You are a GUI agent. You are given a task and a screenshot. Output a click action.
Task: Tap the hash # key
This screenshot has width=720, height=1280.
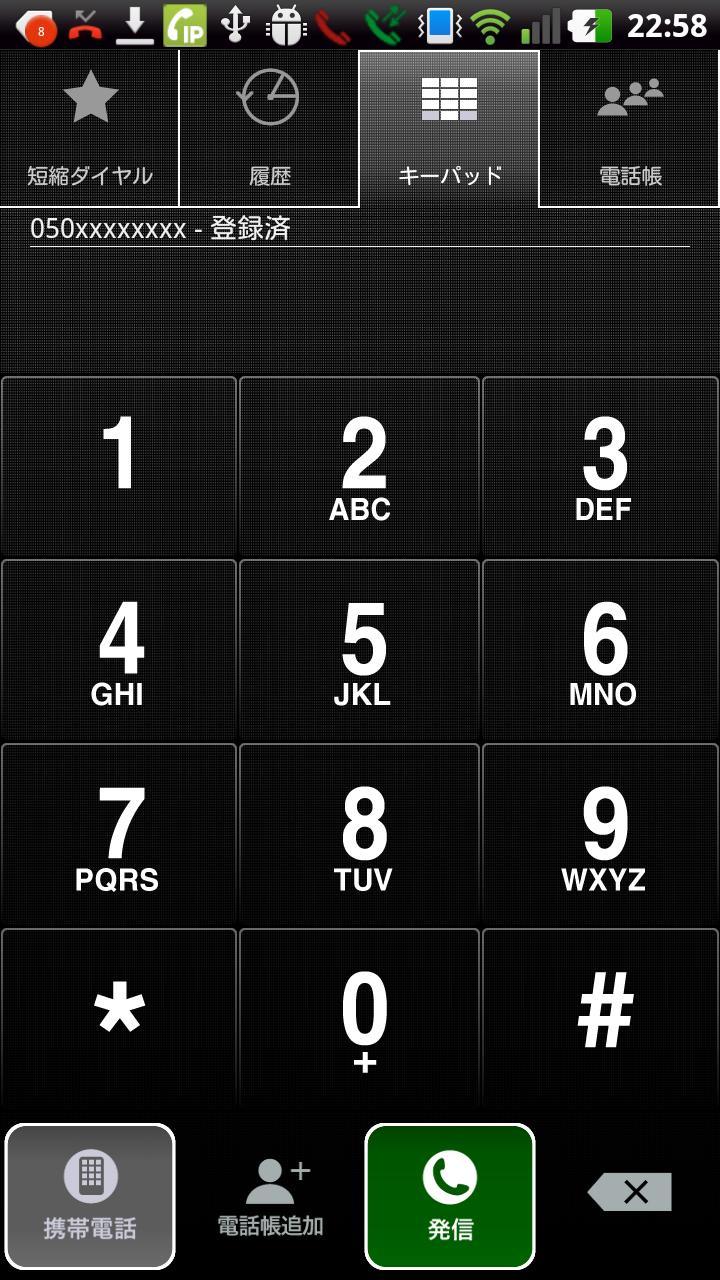[x=601, y=1015]
